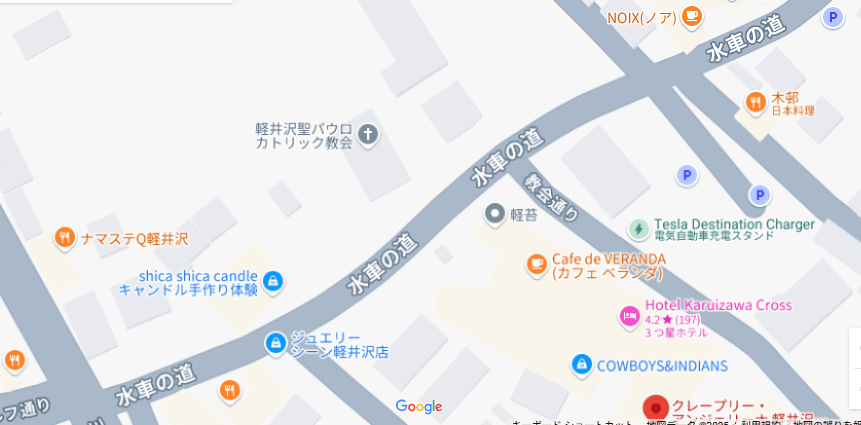
Task: Open the COWBOYS&INDIANS shop marker
Action: tap(582, 365)
